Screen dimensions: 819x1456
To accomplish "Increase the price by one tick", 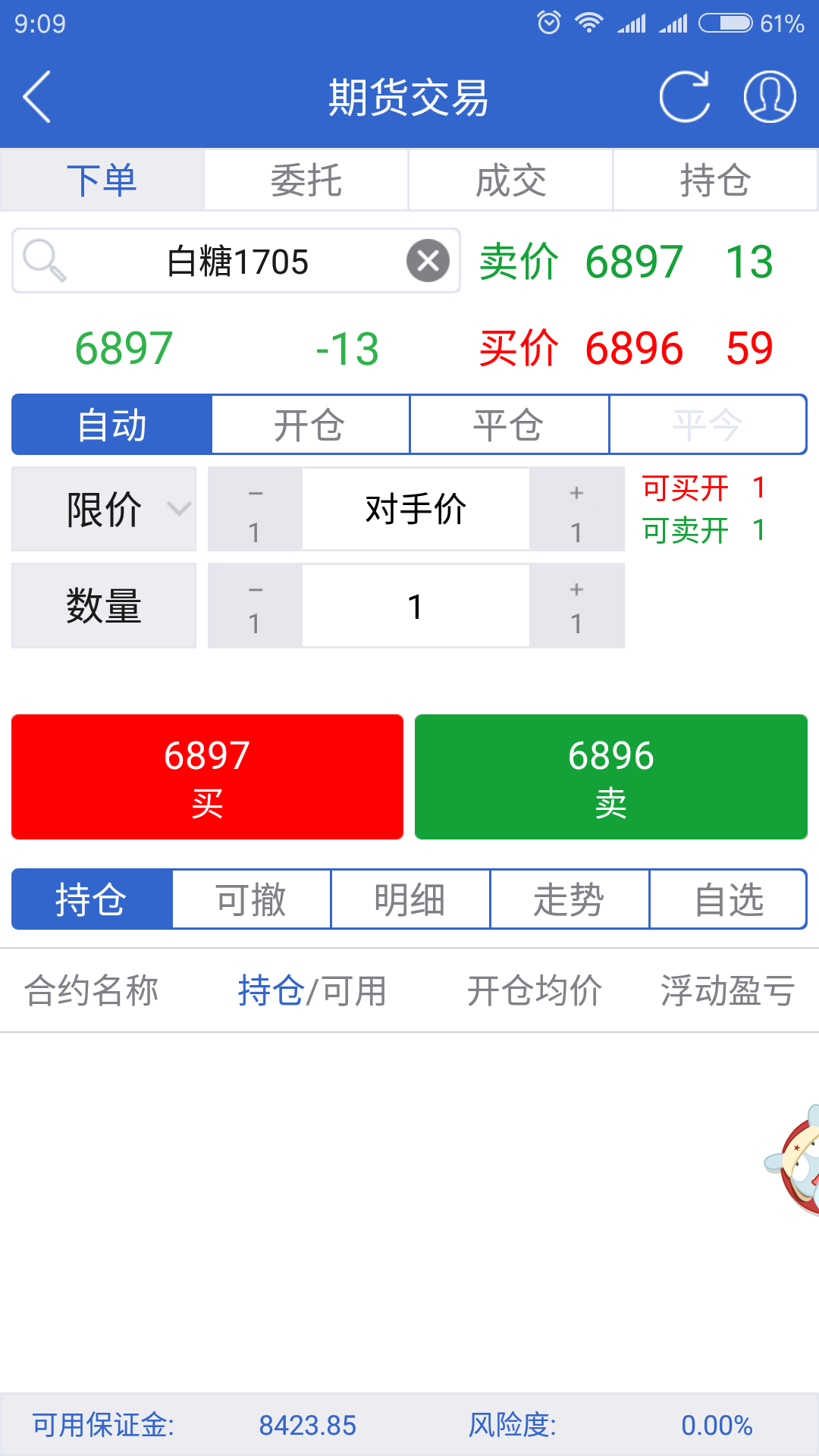I will pos(576,509).
